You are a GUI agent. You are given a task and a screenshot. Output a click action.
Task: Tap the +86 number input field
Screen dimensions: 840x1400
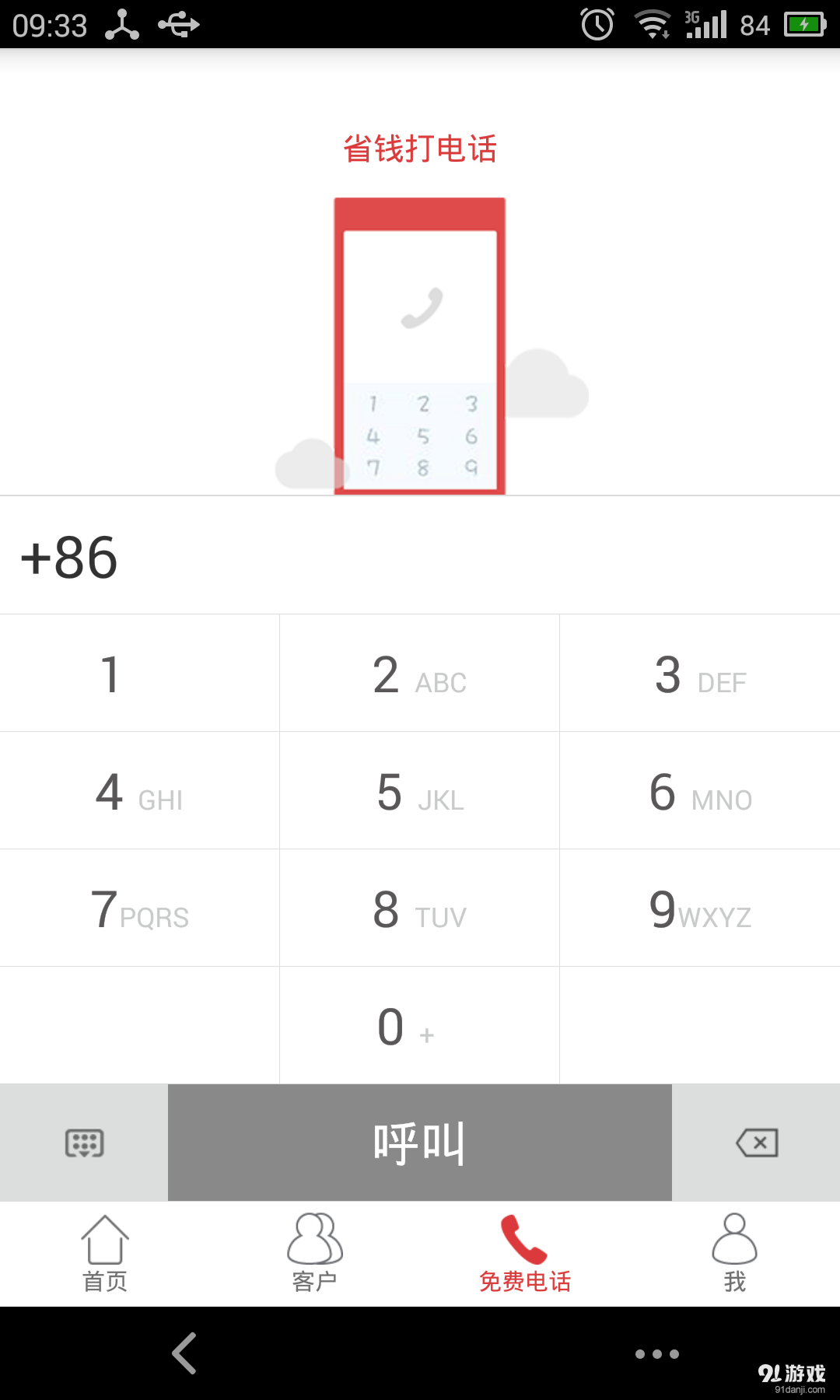pos(420,555)
